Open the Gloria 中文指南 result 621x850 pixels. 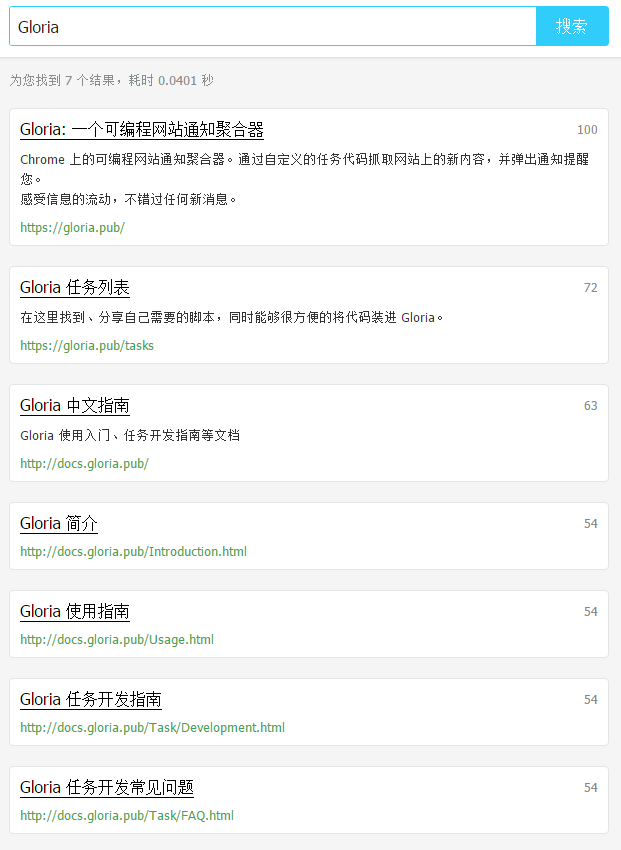(75, 406)
